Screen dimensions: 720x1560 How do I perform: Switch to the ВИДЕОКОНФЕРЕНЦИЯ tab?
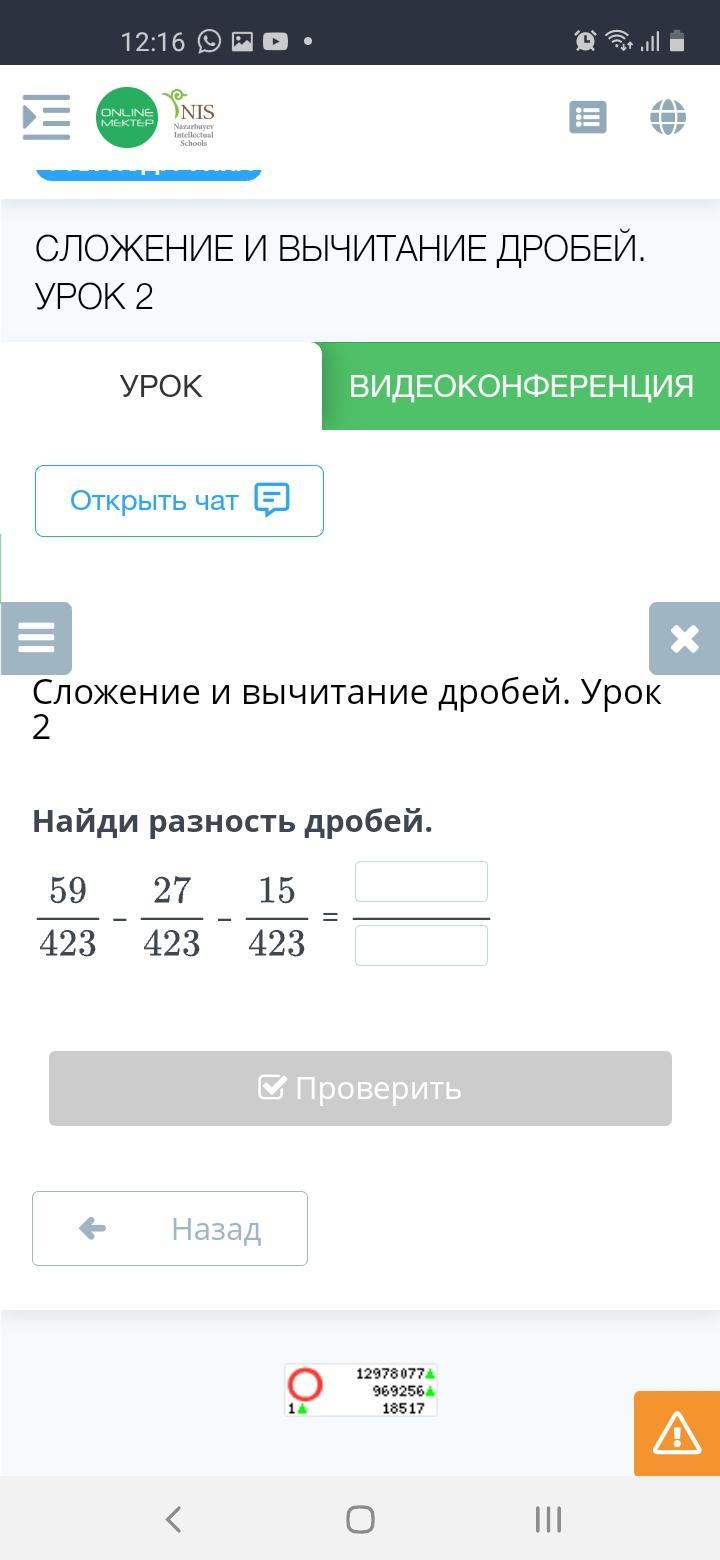pos(521,386)
